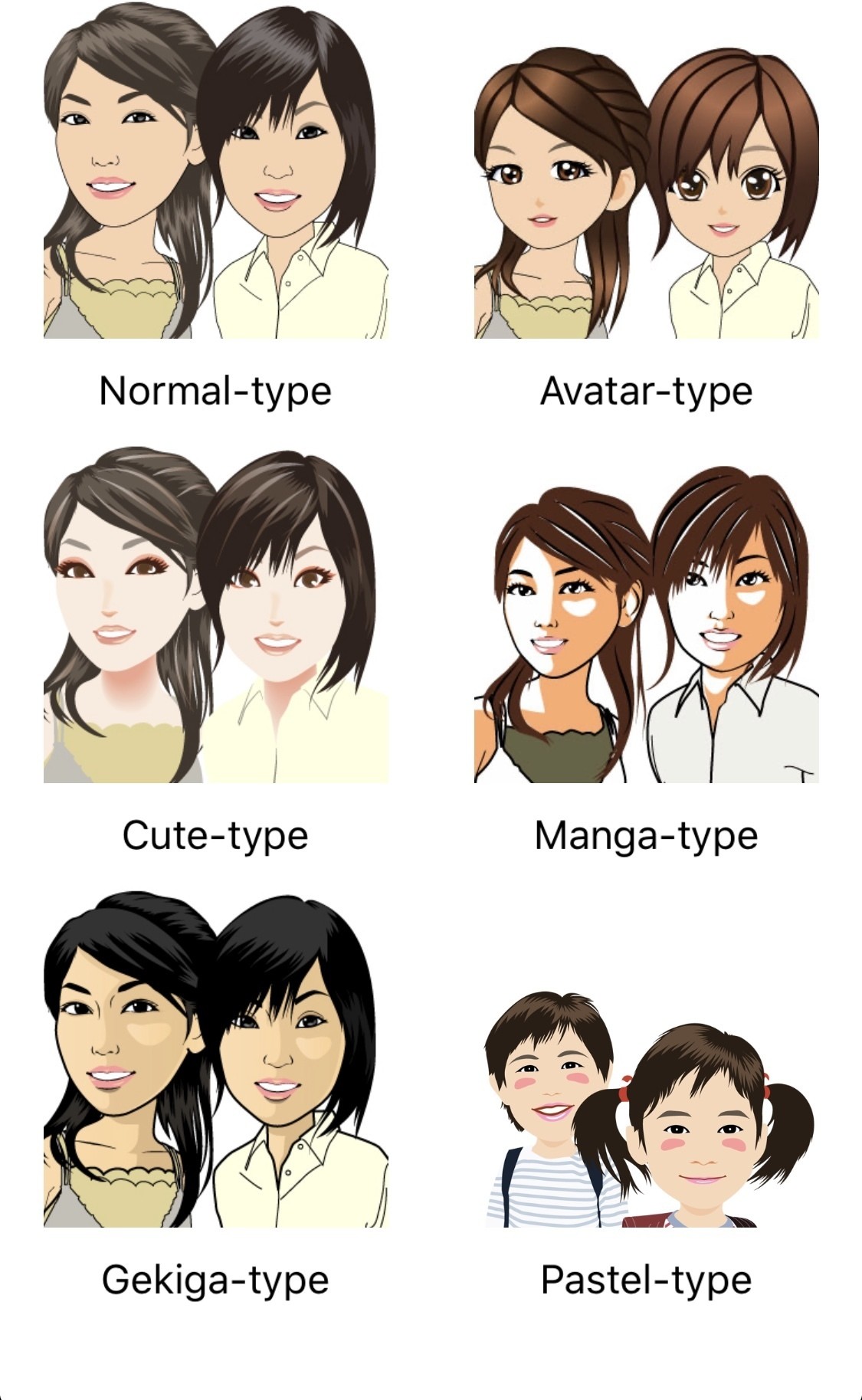The width and height of the screenshot is (862, 1400).
Task: Open the Cute-type style option
Action: coord(215,615)
